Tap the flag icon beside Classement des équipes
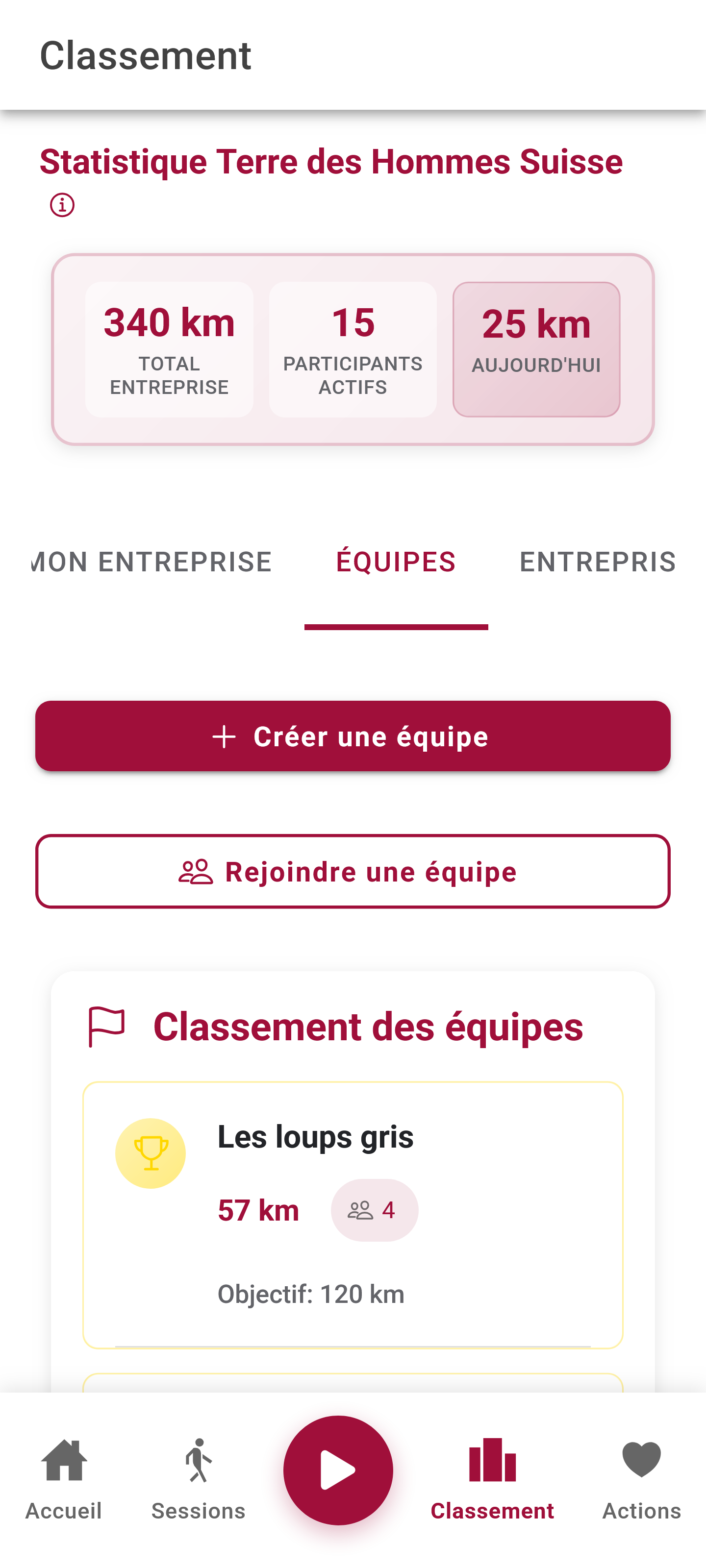This screenshot has height=1568, width=706. click(x=107, y=1025)
